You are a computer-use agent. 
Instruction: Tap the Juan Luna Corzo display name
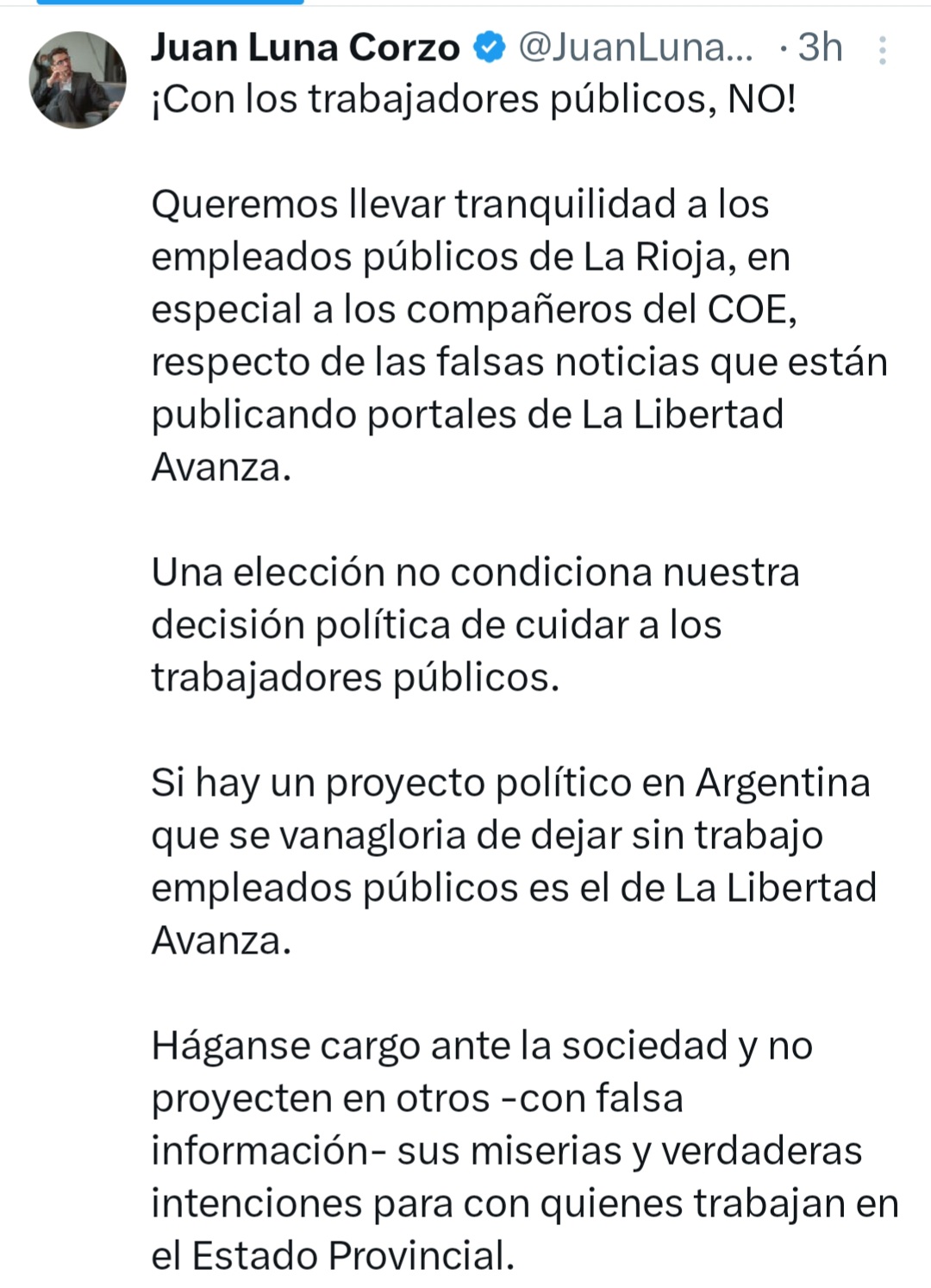(x=305, y=48)
